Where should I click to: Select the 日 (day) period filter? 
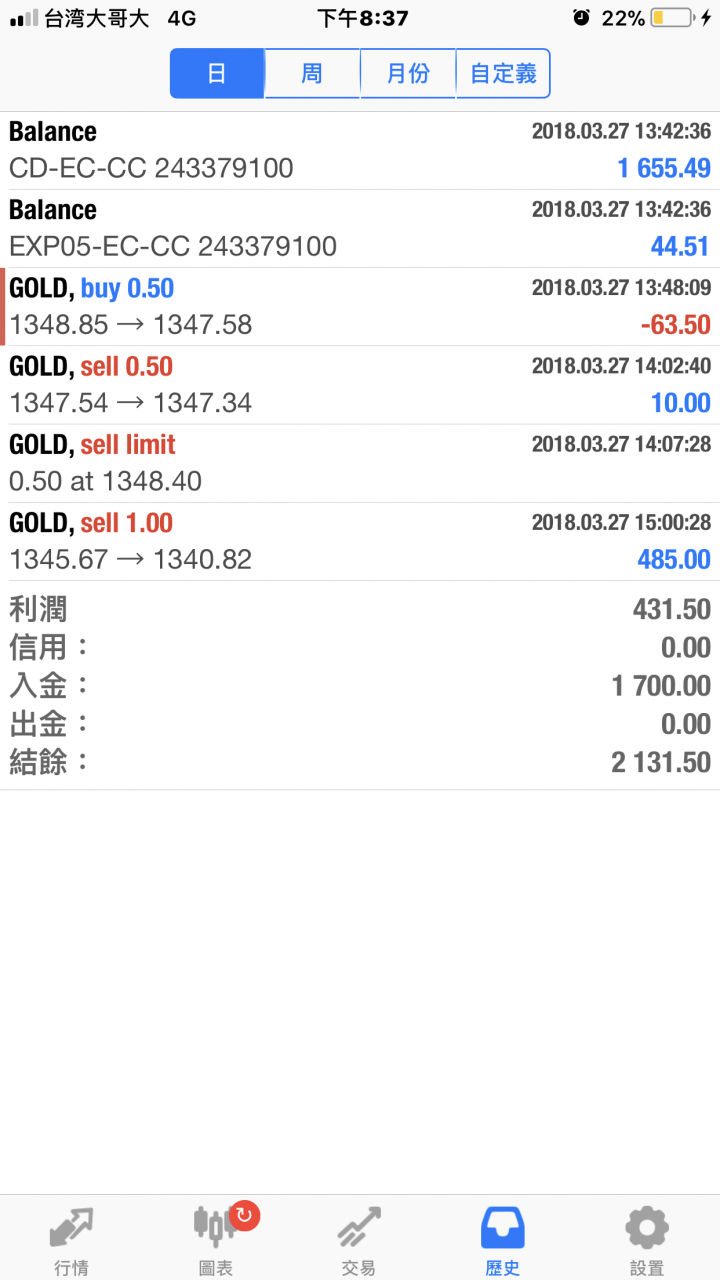[x=217, y=74]
